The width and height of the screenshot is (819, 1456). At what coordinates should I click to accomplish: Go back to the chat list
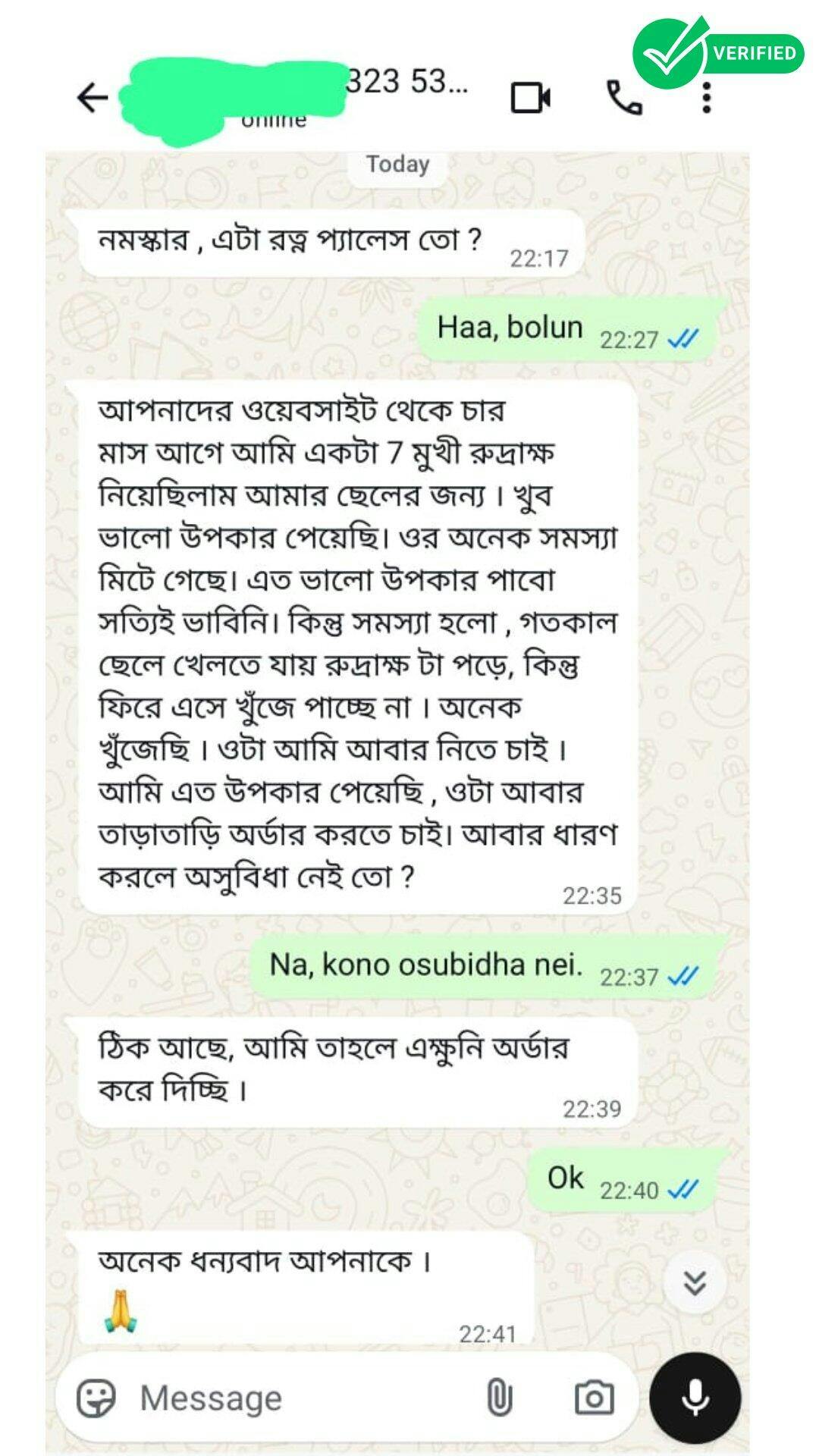tap(93, 98)
